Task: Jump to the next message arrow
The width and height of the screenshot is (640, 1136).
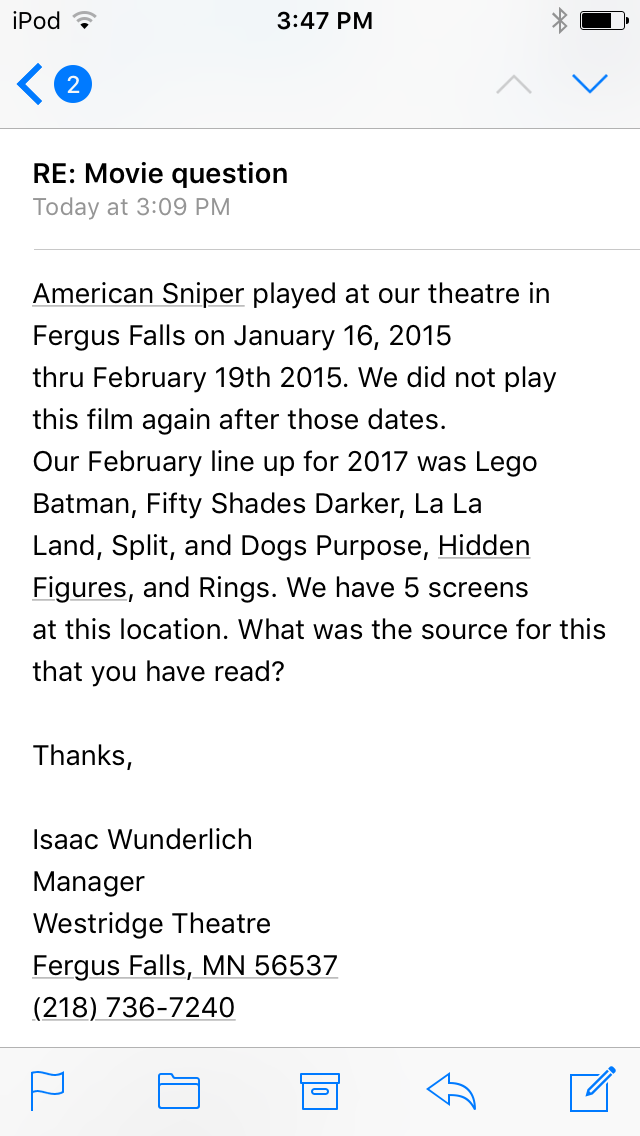Action: 590,84
